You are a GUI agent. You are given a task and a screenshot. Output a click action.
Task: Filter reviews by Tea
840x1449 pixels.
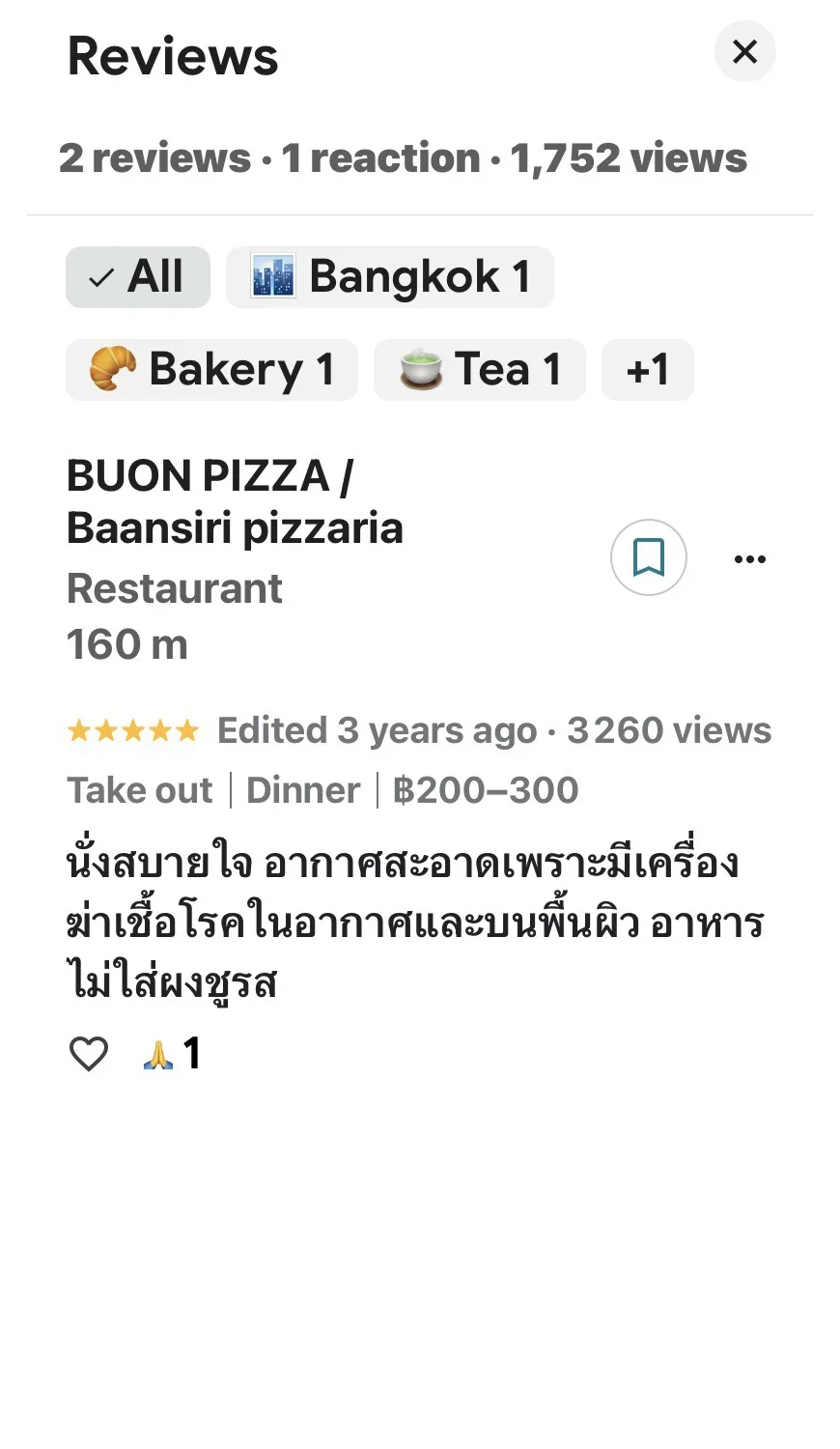tap(479, 370)
